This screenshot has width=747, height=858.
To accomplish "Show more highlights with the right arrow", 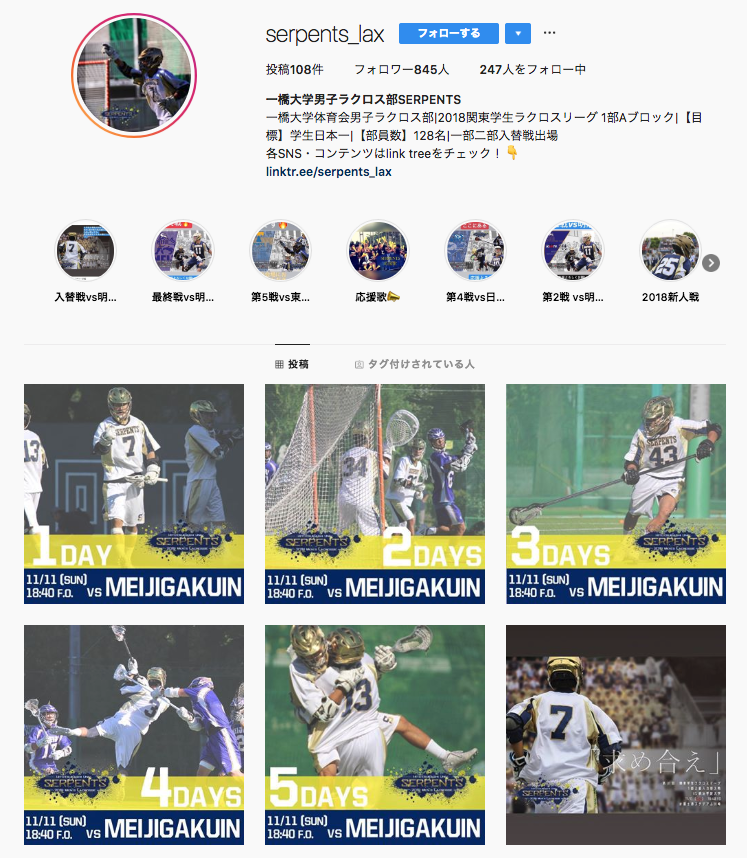I will coord(711,263).
